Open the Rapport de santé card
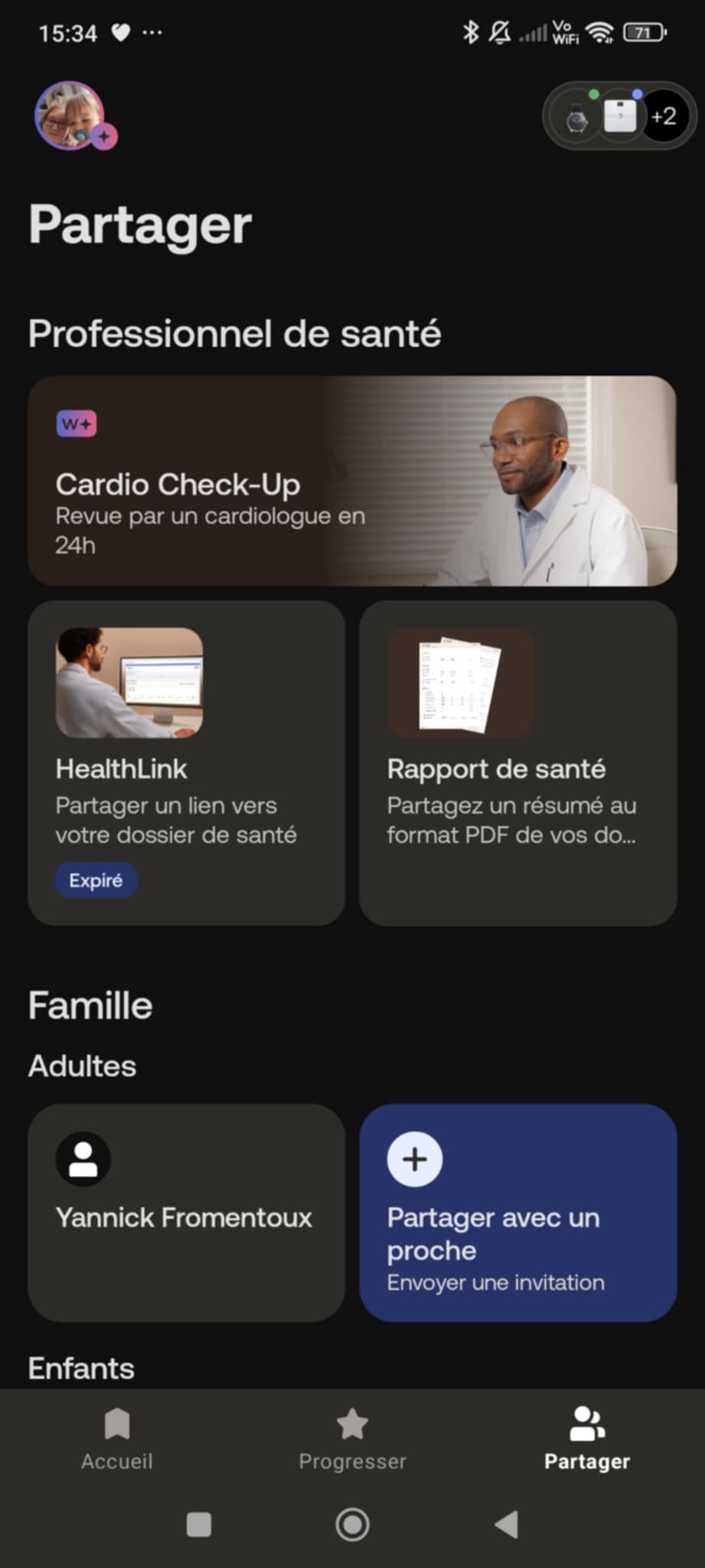The image size is (705, 1568). coord(517,763)
